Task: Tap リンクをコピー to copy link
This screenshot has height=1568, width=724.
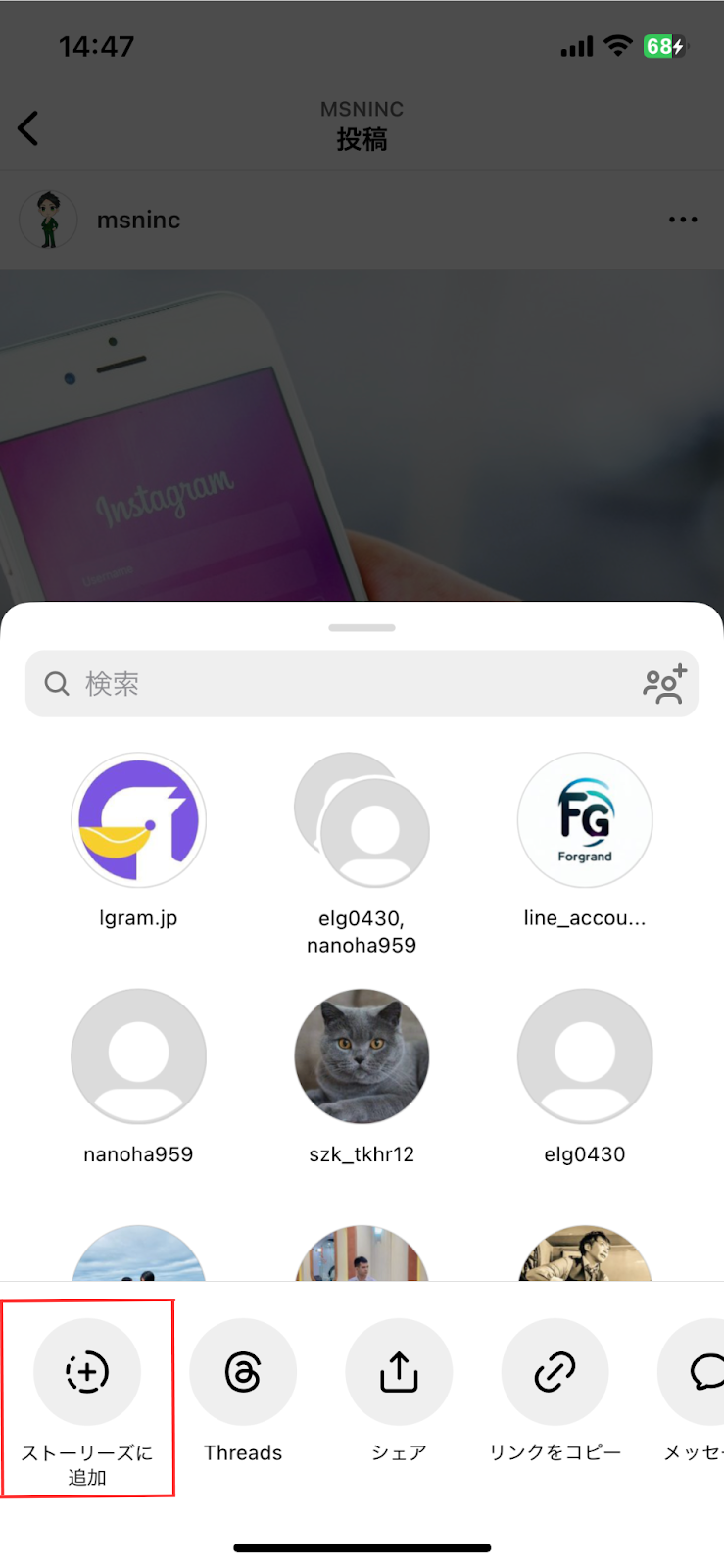Action: (x=555, y=1372)
